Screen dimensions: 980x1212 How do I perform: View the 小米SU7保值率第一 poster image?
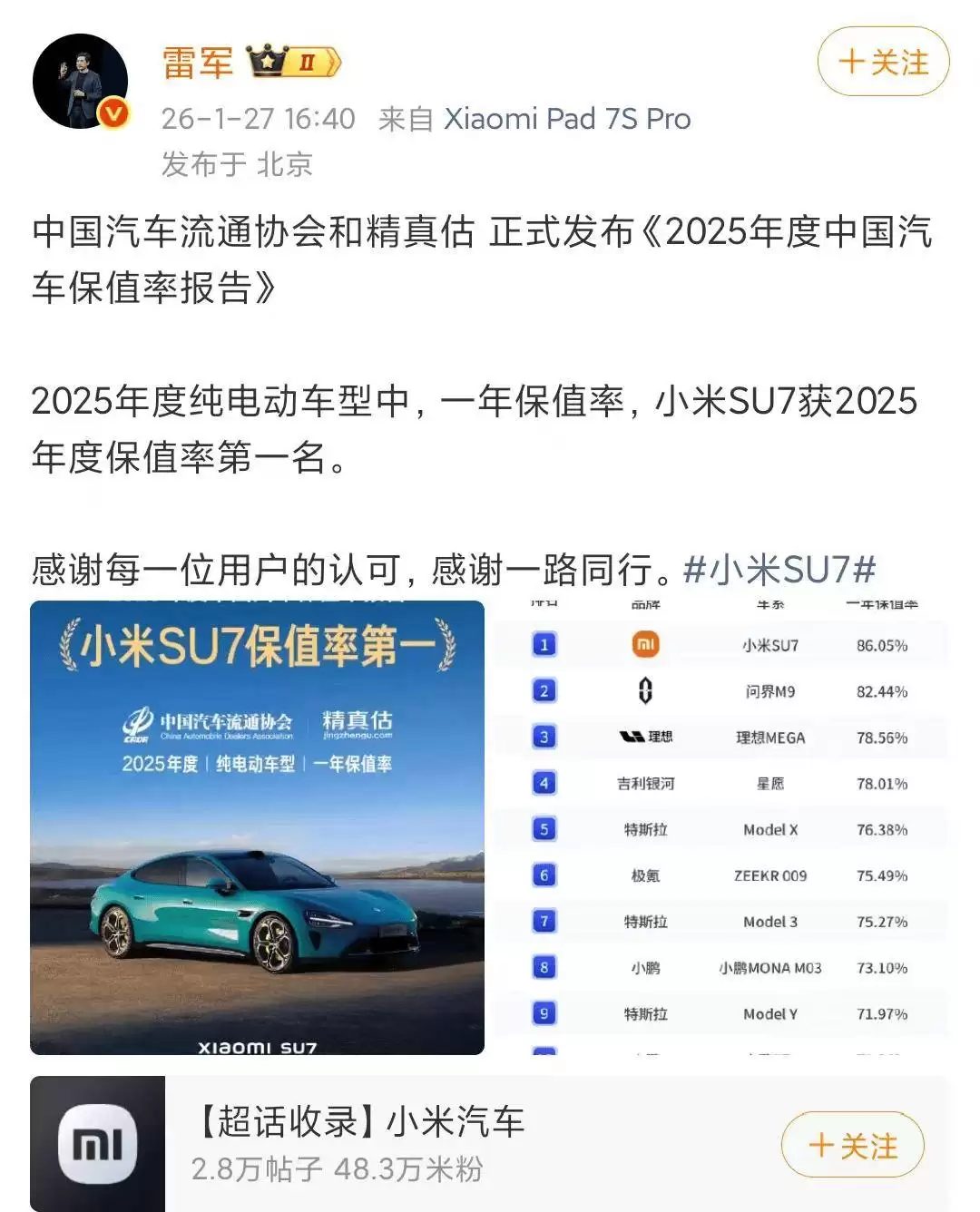(x=257, y=827)
